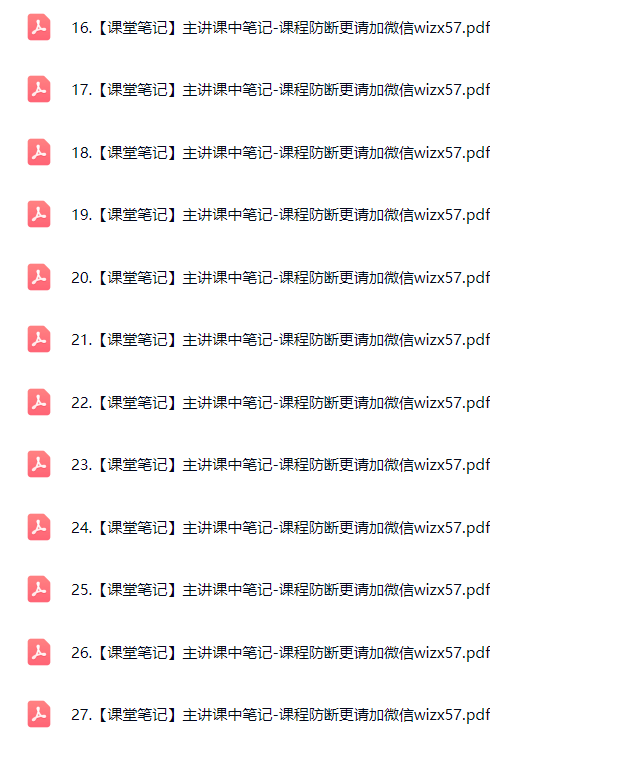Open the 25.【课堂笔记】 PDF file

pos(281,590)
